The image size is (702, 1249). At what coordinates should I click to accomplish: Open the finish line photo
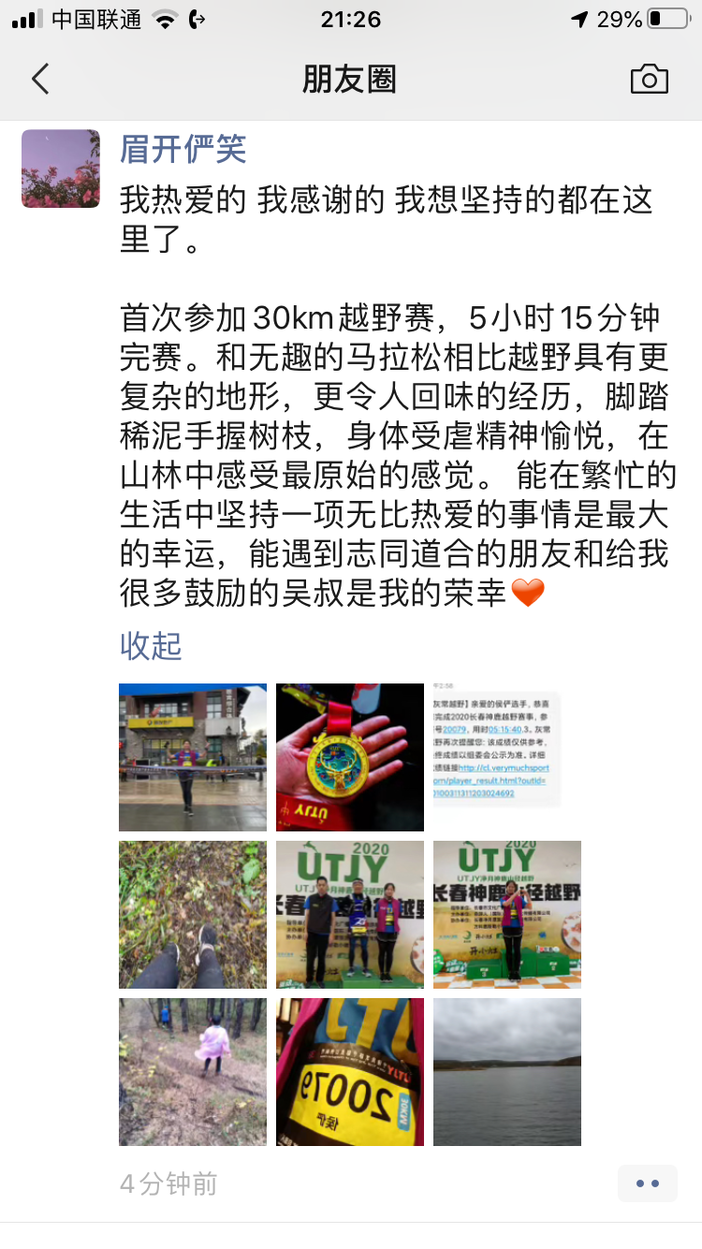(x=193, y=757)
